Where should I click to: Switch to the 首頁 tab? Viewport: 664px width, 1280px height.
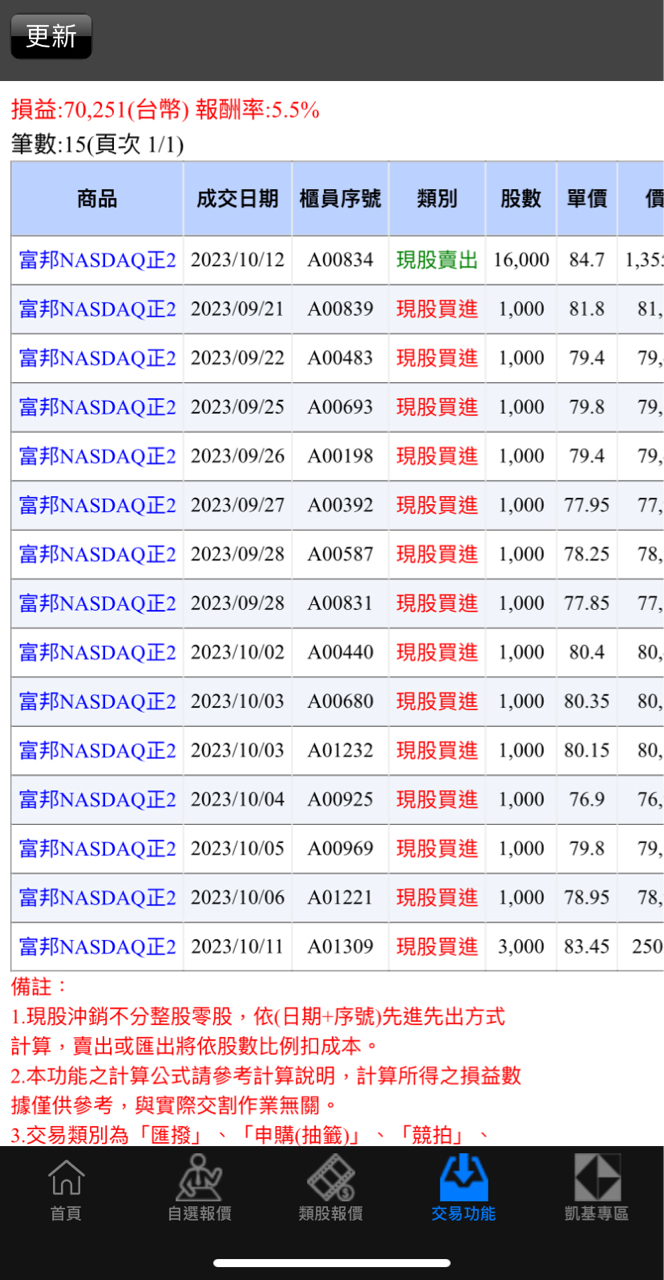(66, 1188)
